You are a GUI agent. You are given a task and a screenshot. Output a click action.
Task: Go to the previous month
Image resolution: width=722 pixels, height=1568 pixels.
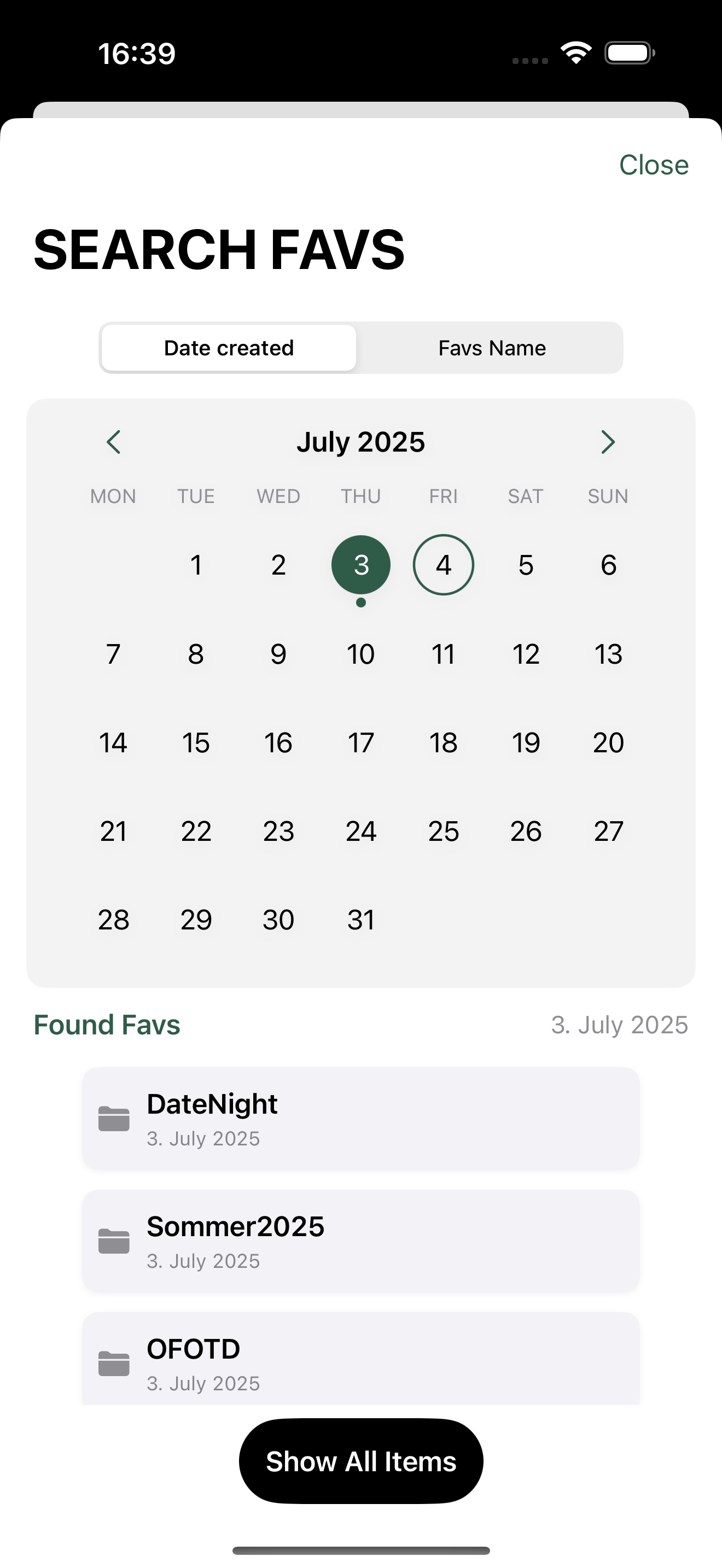tap(114, 442)
